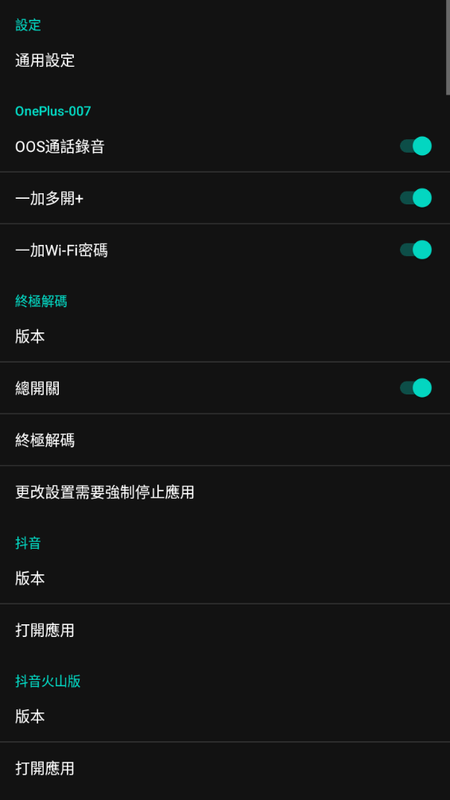This screenshot has width=450, height=800.
Task: Open 通用設定 general settings
Action: tap(225, 61)
